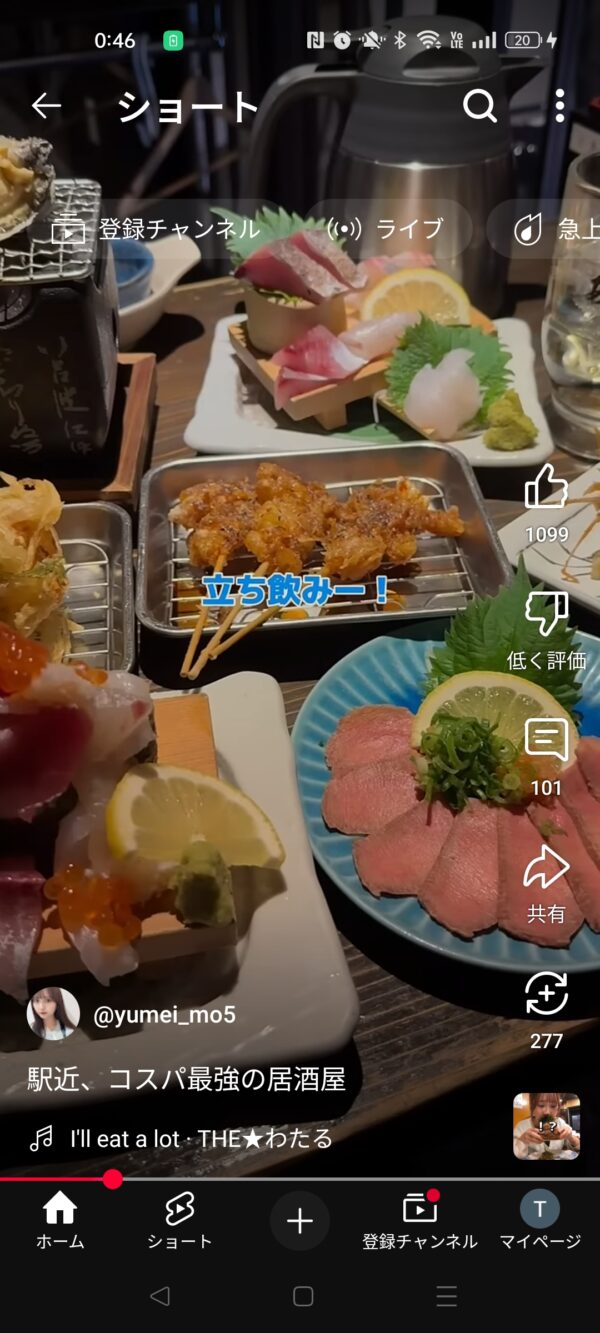Image resolution: width=600 pixels, height=1333 pixels.
Task: Select the 登録チャンネル filter chip
Action: click(155, 229)
